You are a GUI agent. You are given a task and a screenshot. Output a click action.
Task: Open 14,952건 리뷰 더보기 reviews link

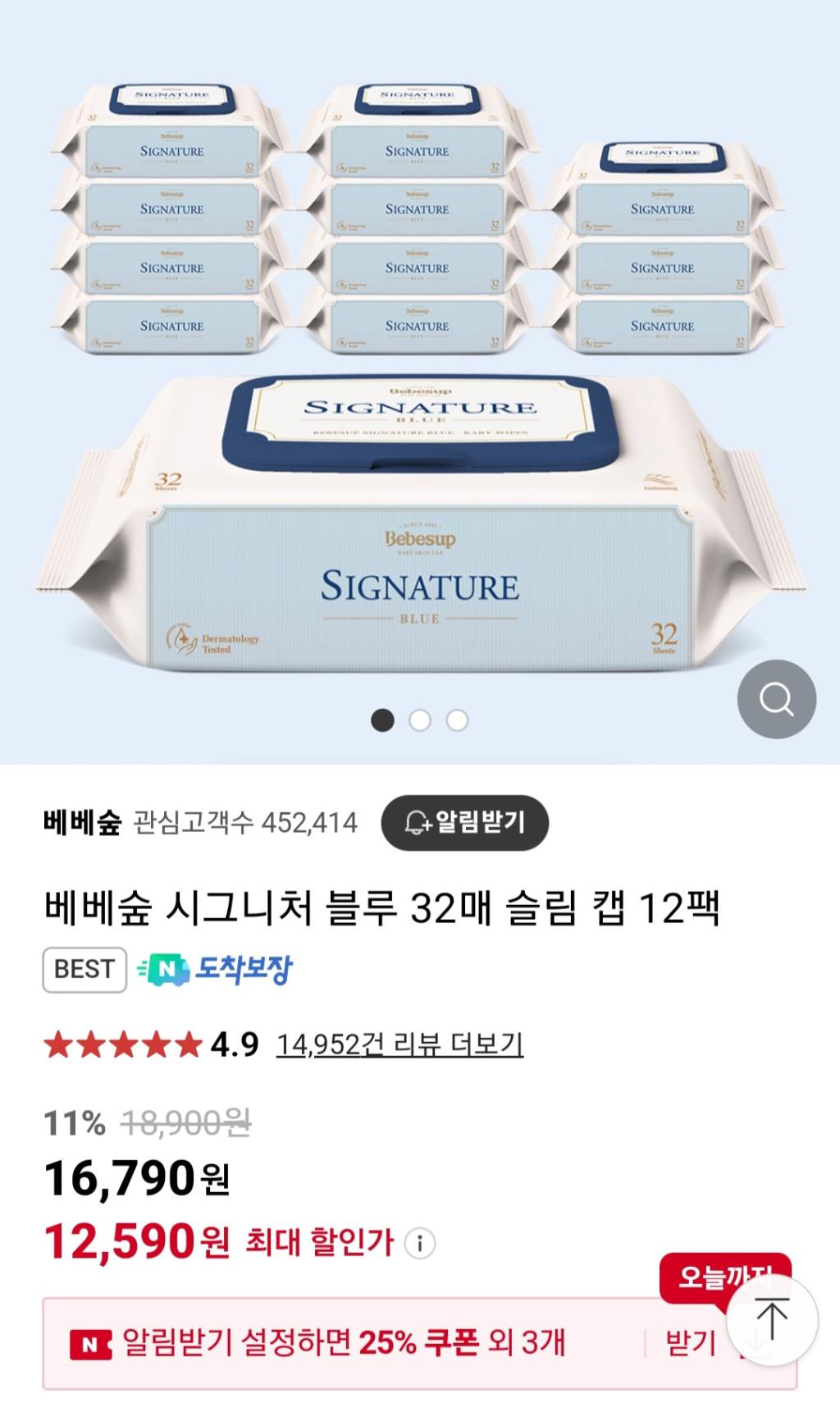[x=399, y=1044]
